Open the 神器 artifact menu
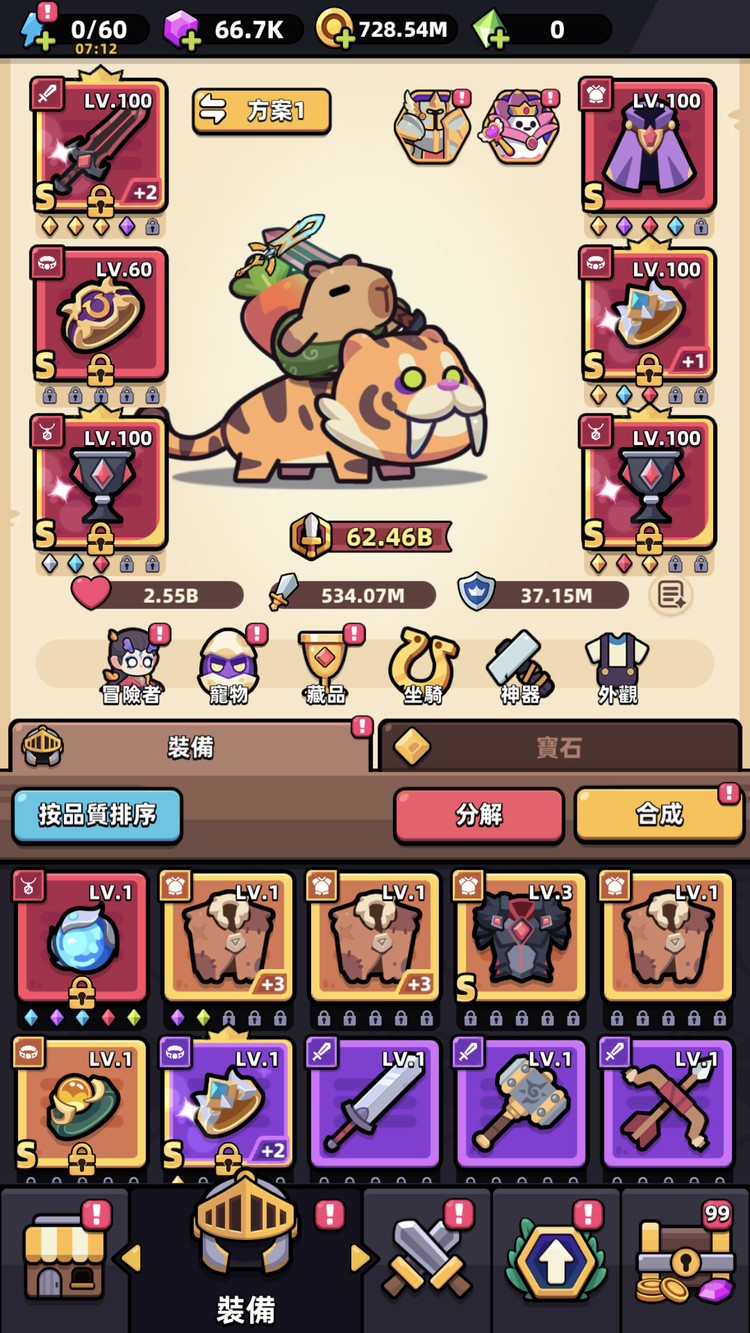 [520, 667]
